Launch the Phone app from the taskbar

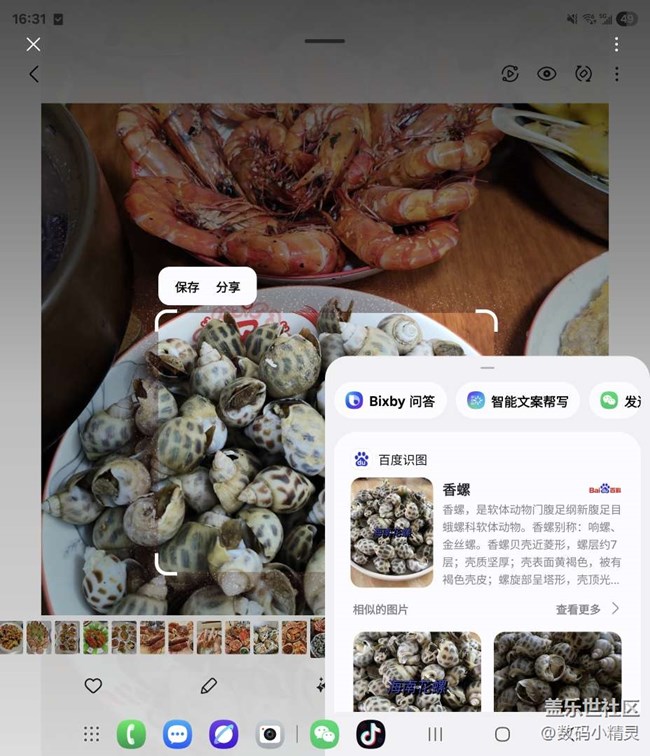[x=131, y=734]
